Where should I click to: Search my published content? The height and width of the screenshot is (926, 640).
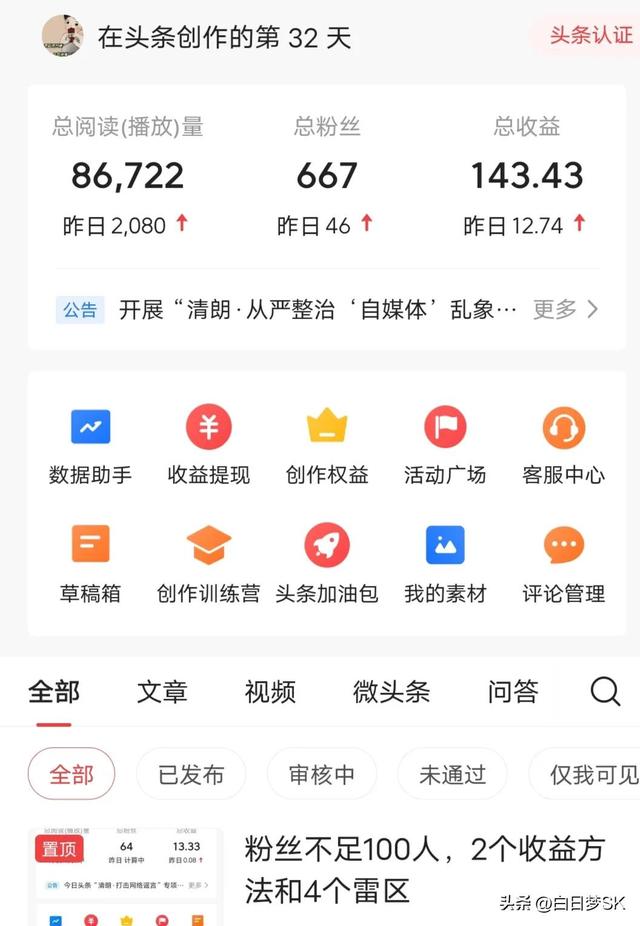click(605, 691)
